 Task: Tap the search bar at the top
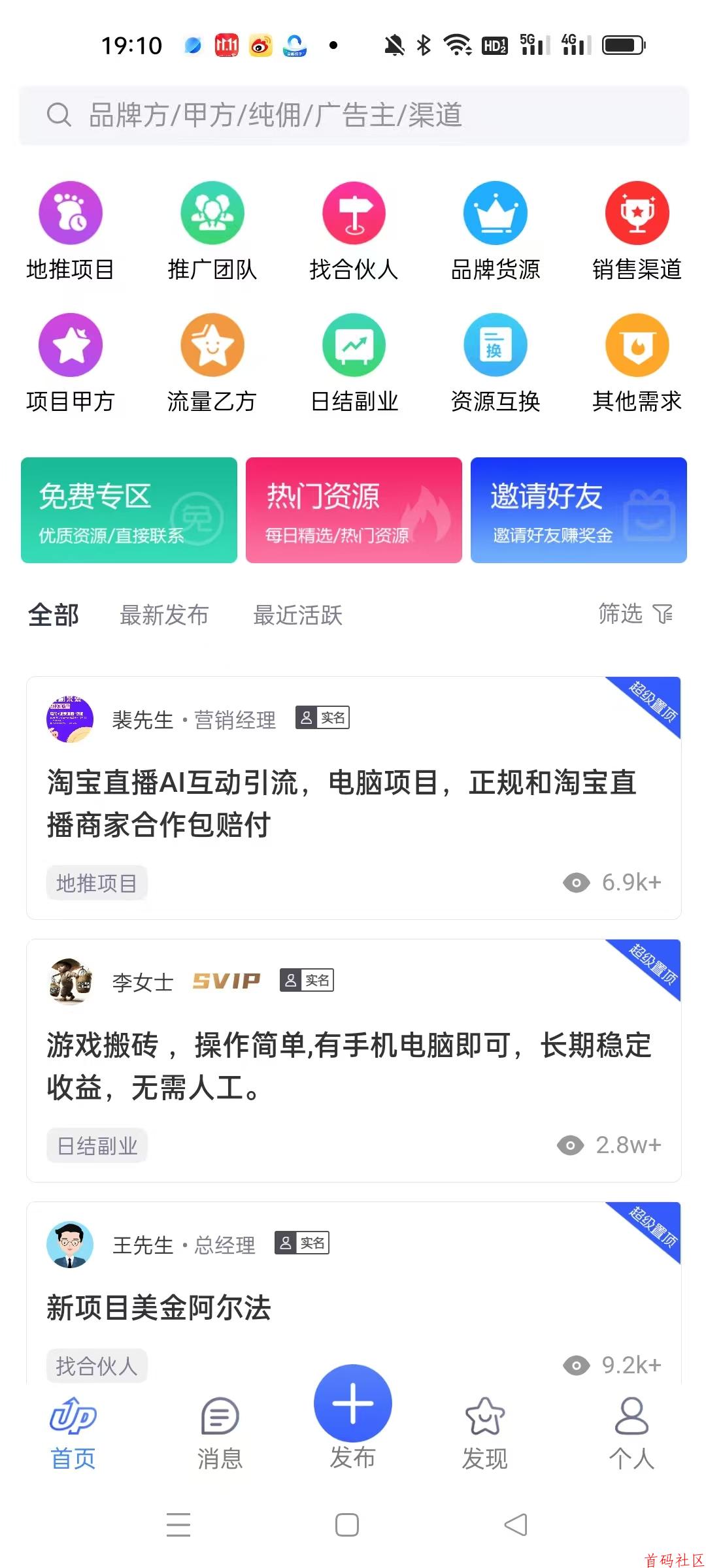pos(353,115)
